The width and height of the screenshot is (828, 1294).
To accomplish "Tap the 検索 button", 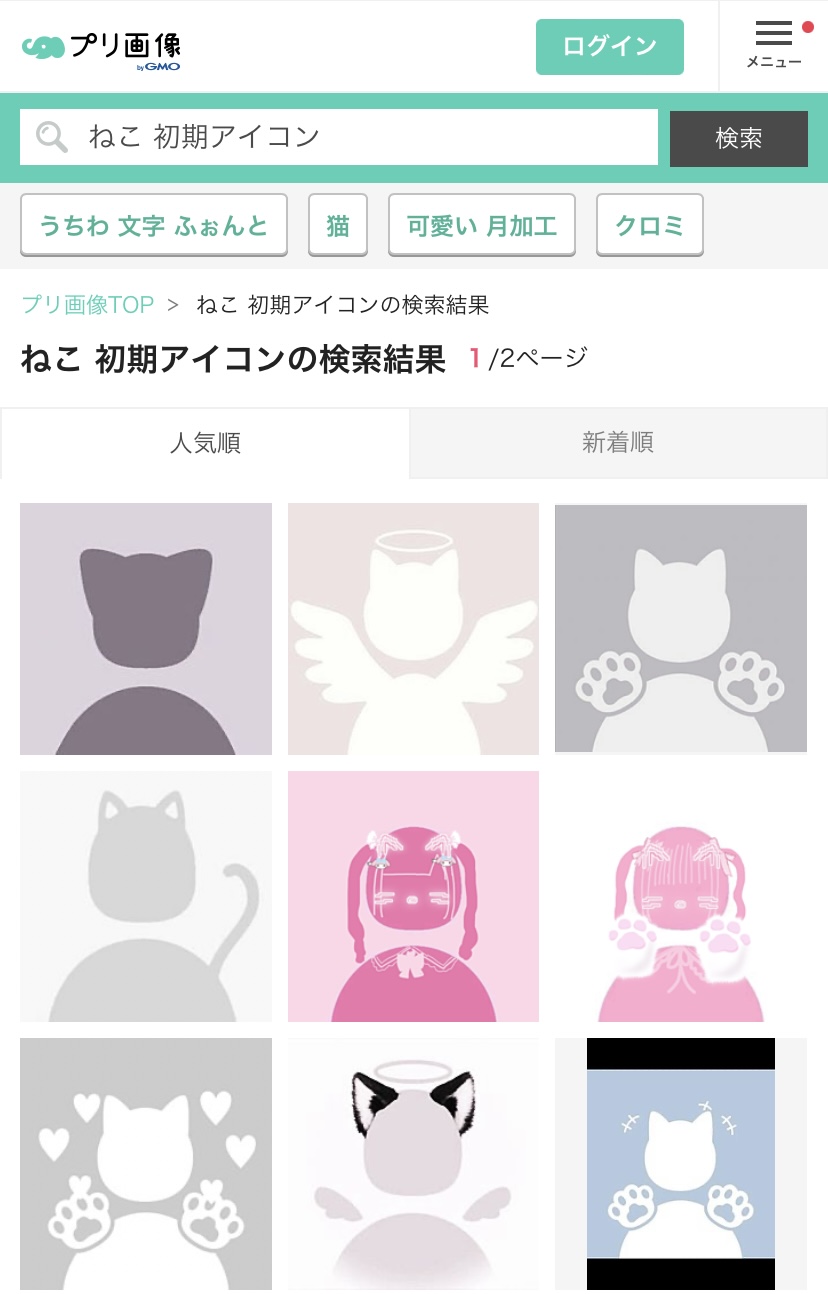I will [738, 139].
